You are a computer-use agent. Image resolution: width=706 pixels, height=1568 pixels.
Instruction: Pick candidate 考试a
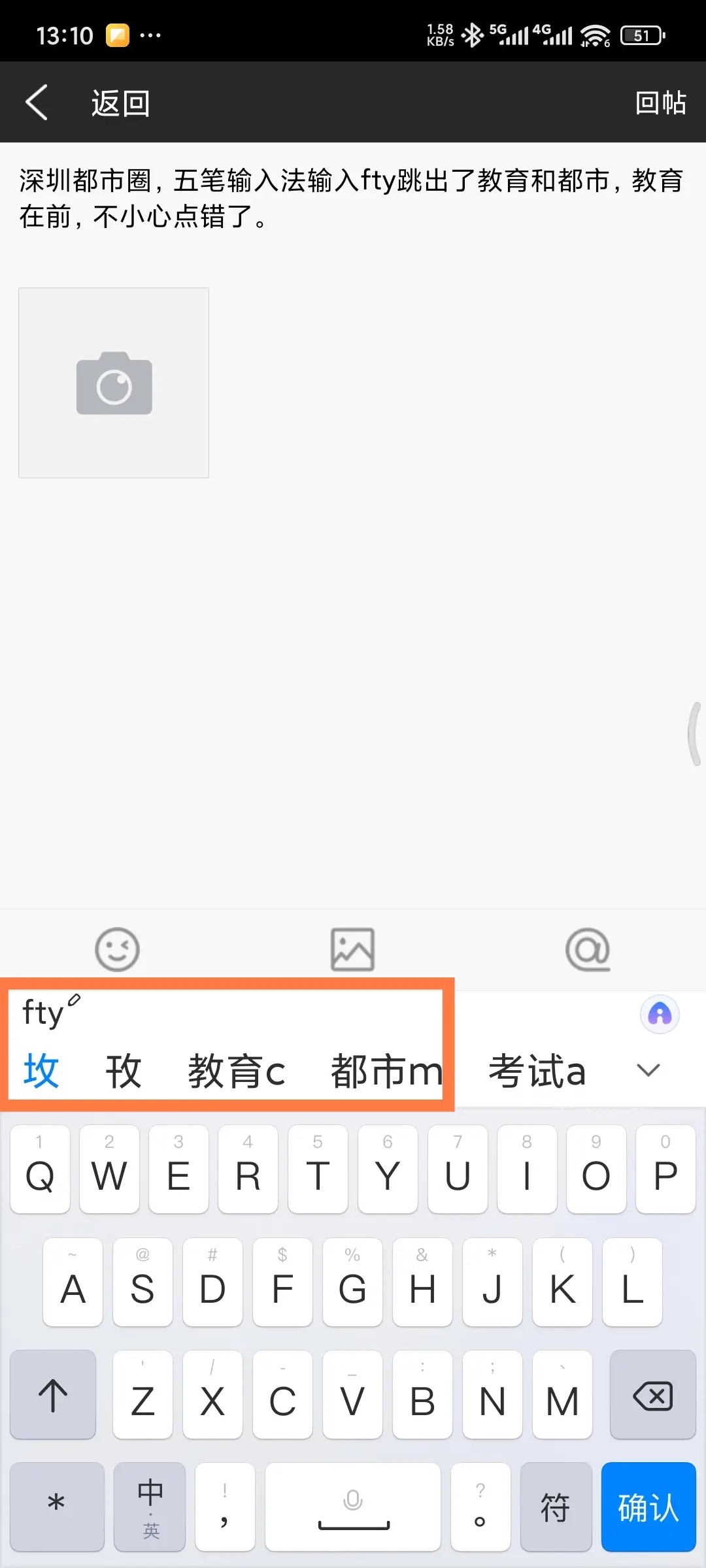tap(537, 1072)
